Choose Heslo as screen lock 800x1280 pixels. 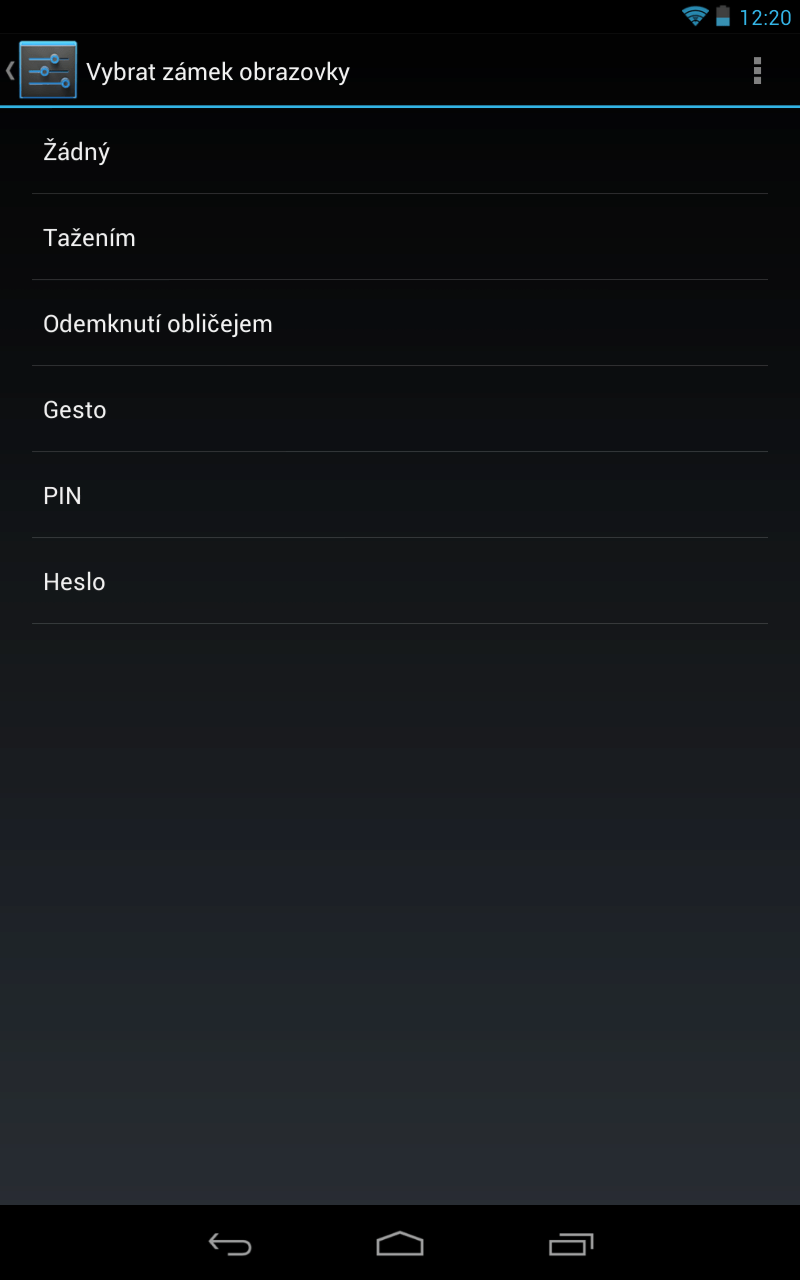(x=400, y=581)
